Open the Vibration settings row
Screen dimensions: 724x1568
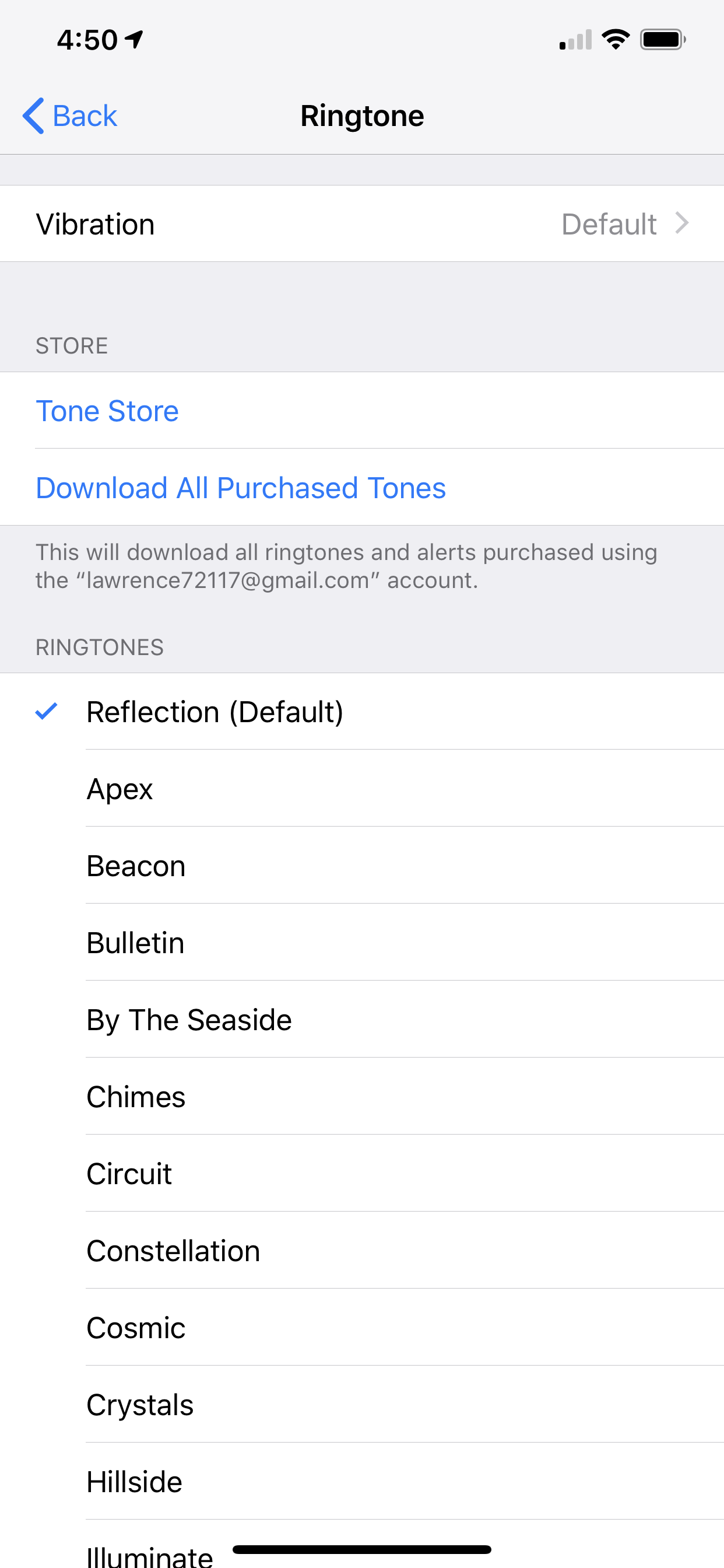tap(362, 223)
